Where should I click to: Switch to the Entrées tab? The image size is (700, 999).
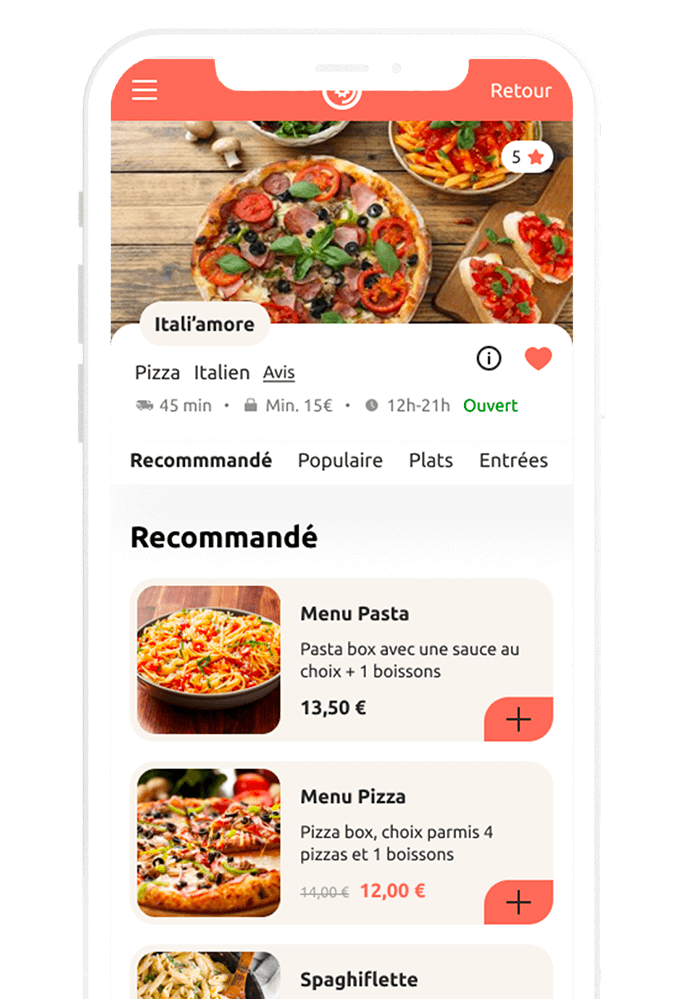coord(513,460)
